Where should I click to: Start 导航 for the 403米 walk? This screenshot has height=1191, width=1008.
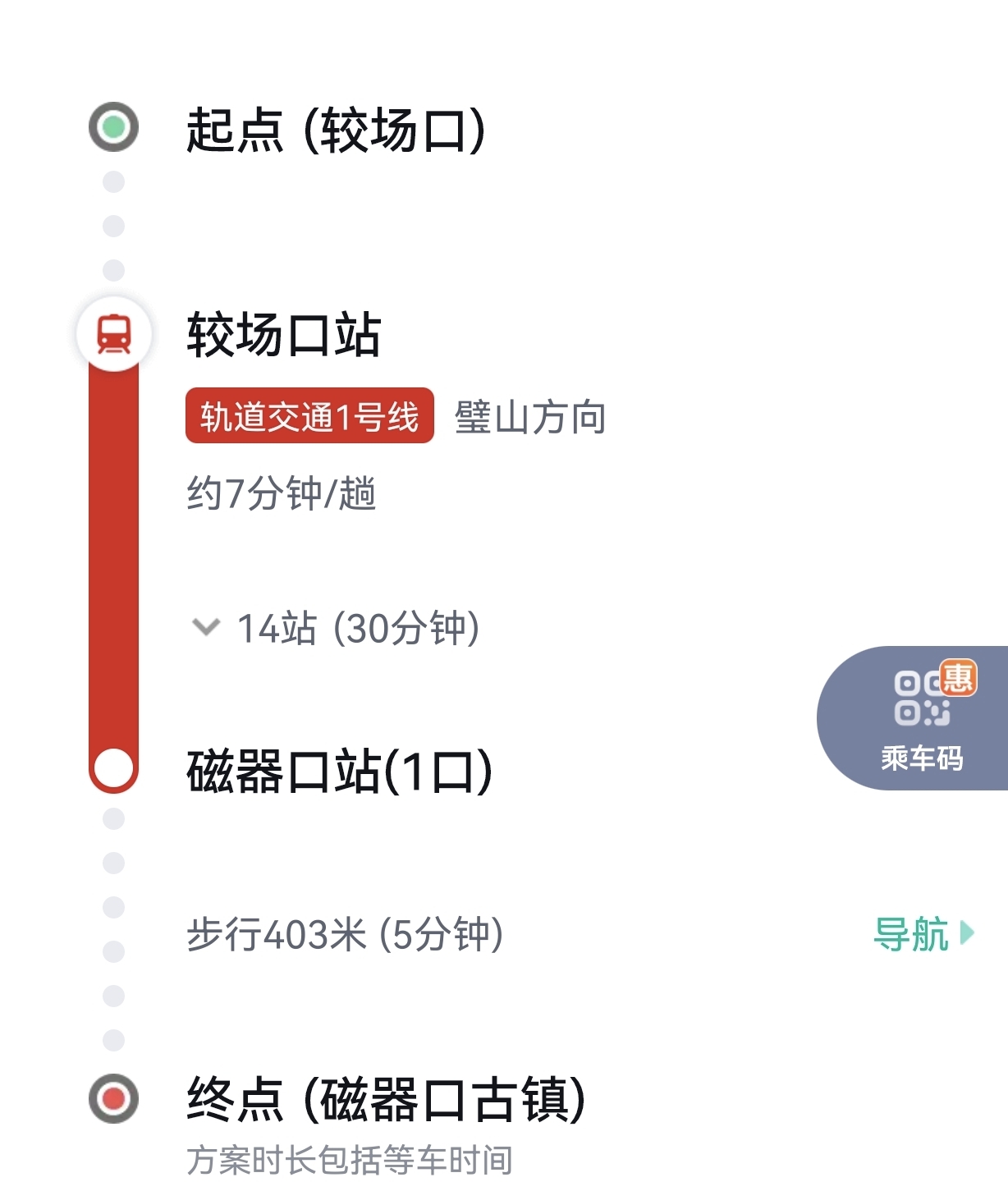pyautogui.click(x=923, y=934)
